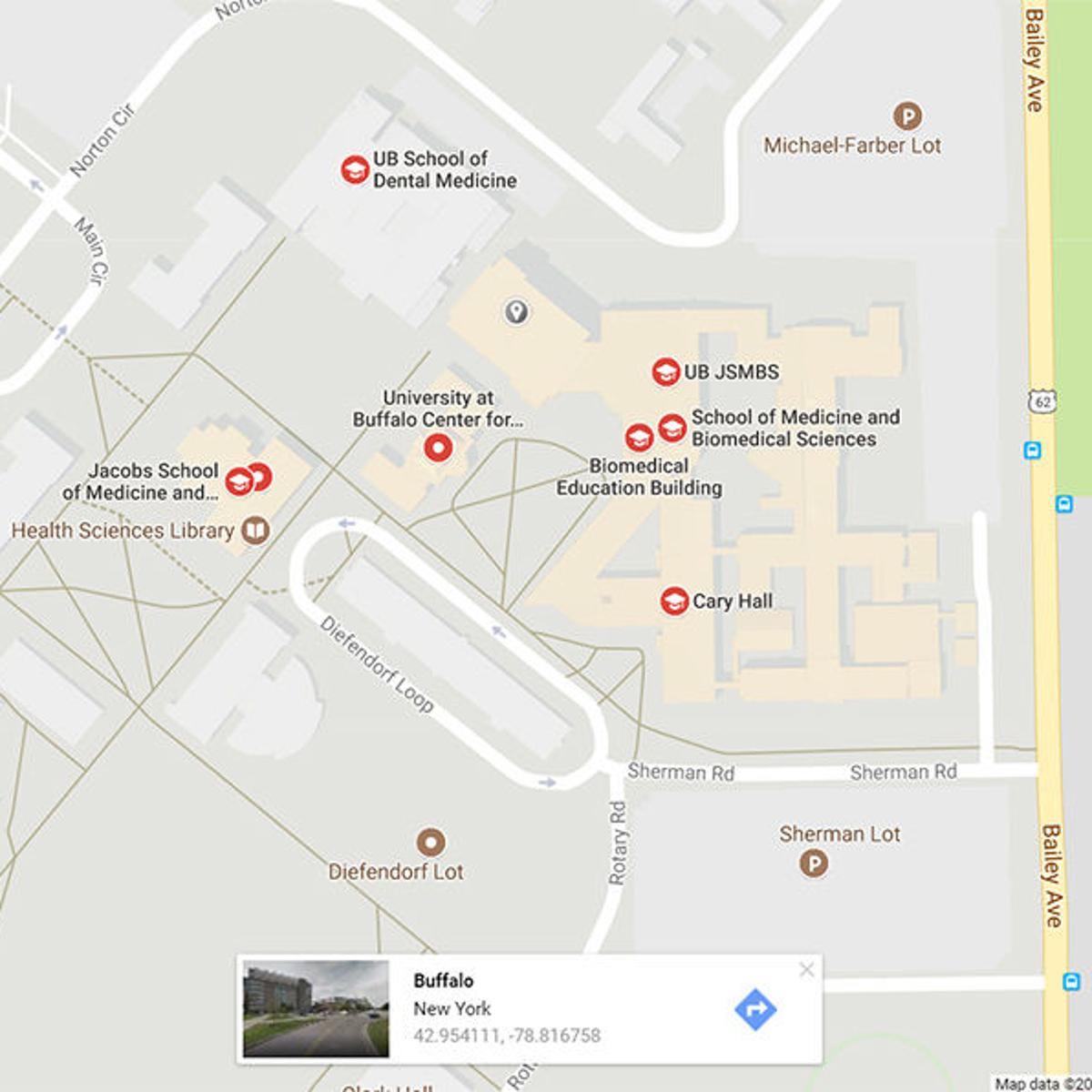Tap the Cary Hall marker
The image size is (1092, 1092).
pyautogui.click(x=674, y=601)
